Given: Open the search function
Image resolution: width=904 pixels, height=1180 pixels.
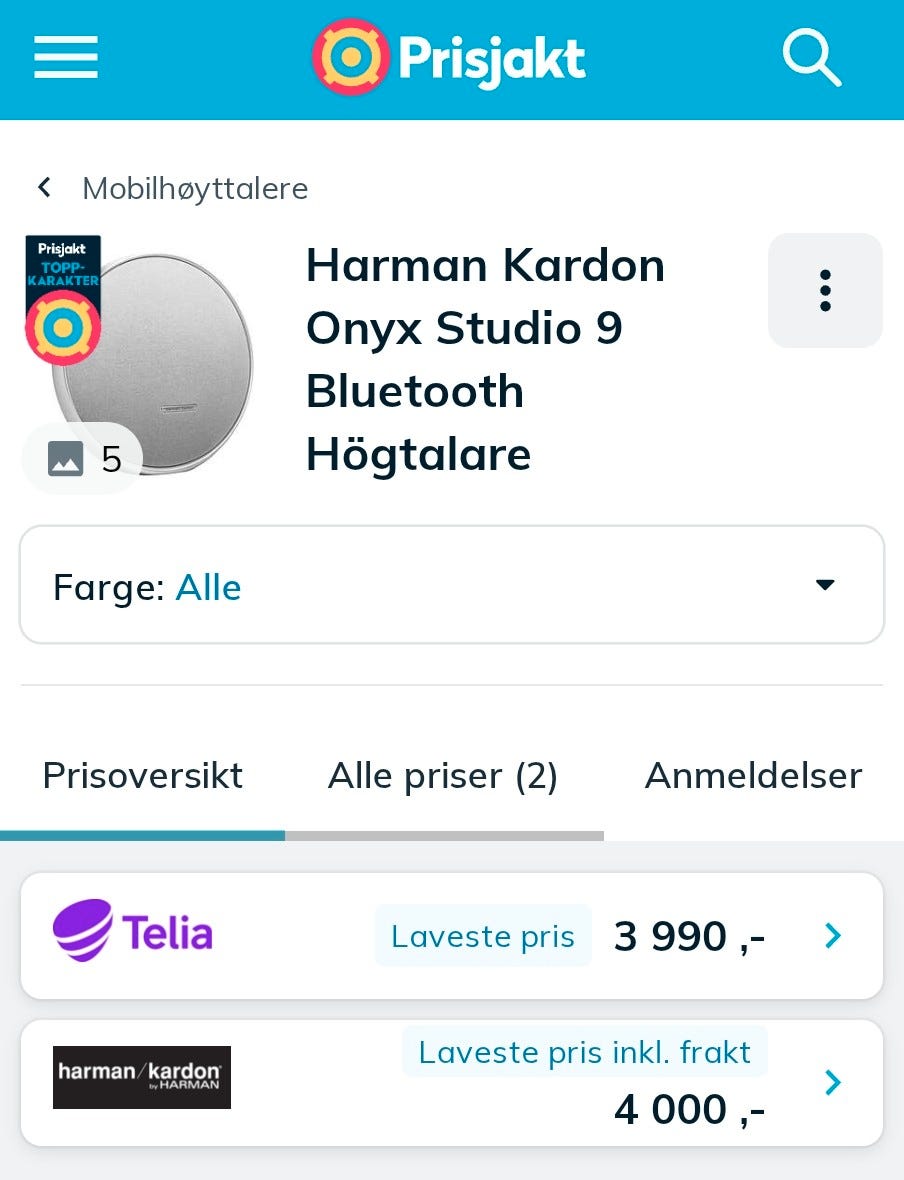Looking at the screenshot, I should (812, 58).
